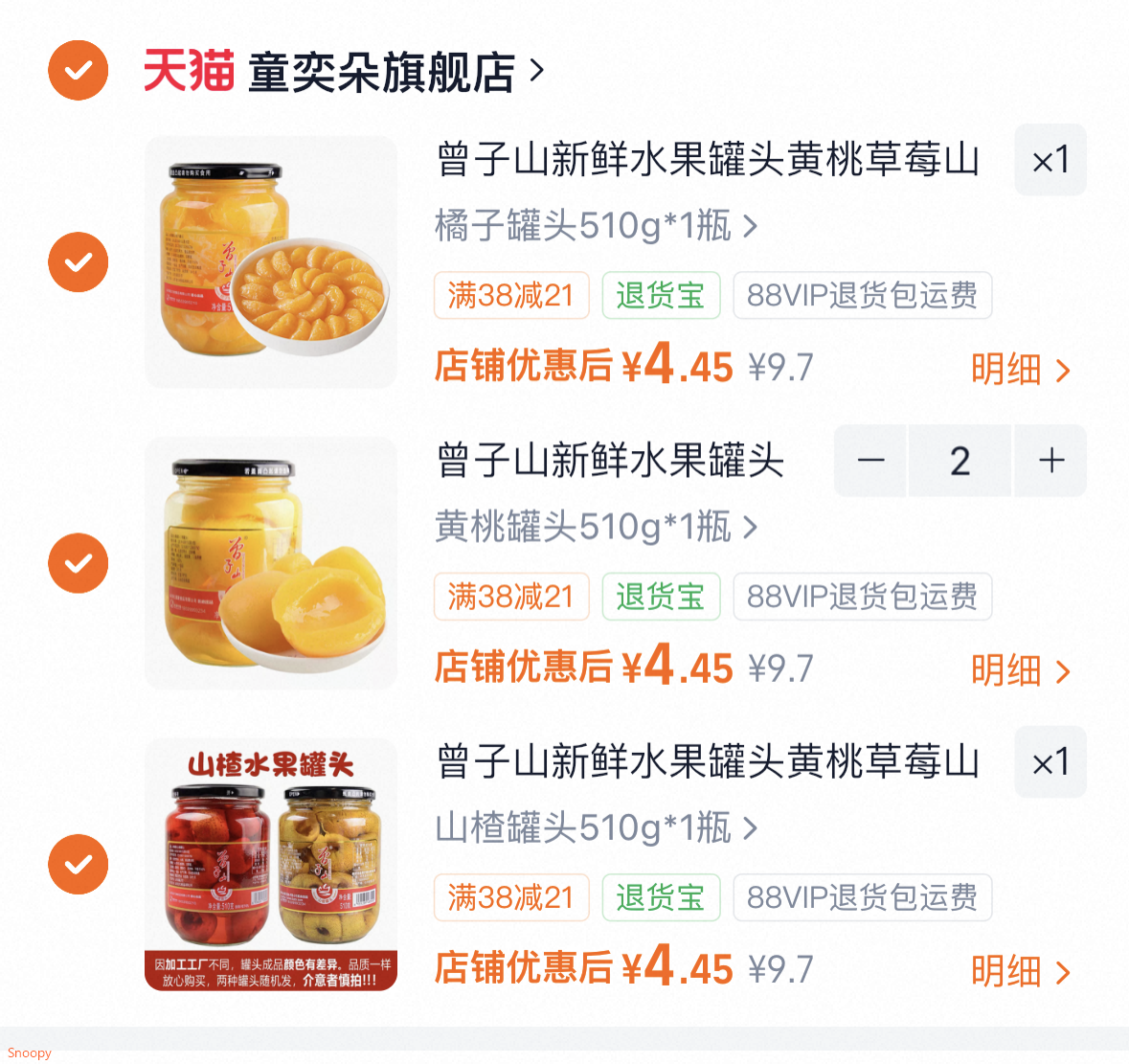Edit the ×1 quantity for 橘子罐头

(x=1050, y=160)
